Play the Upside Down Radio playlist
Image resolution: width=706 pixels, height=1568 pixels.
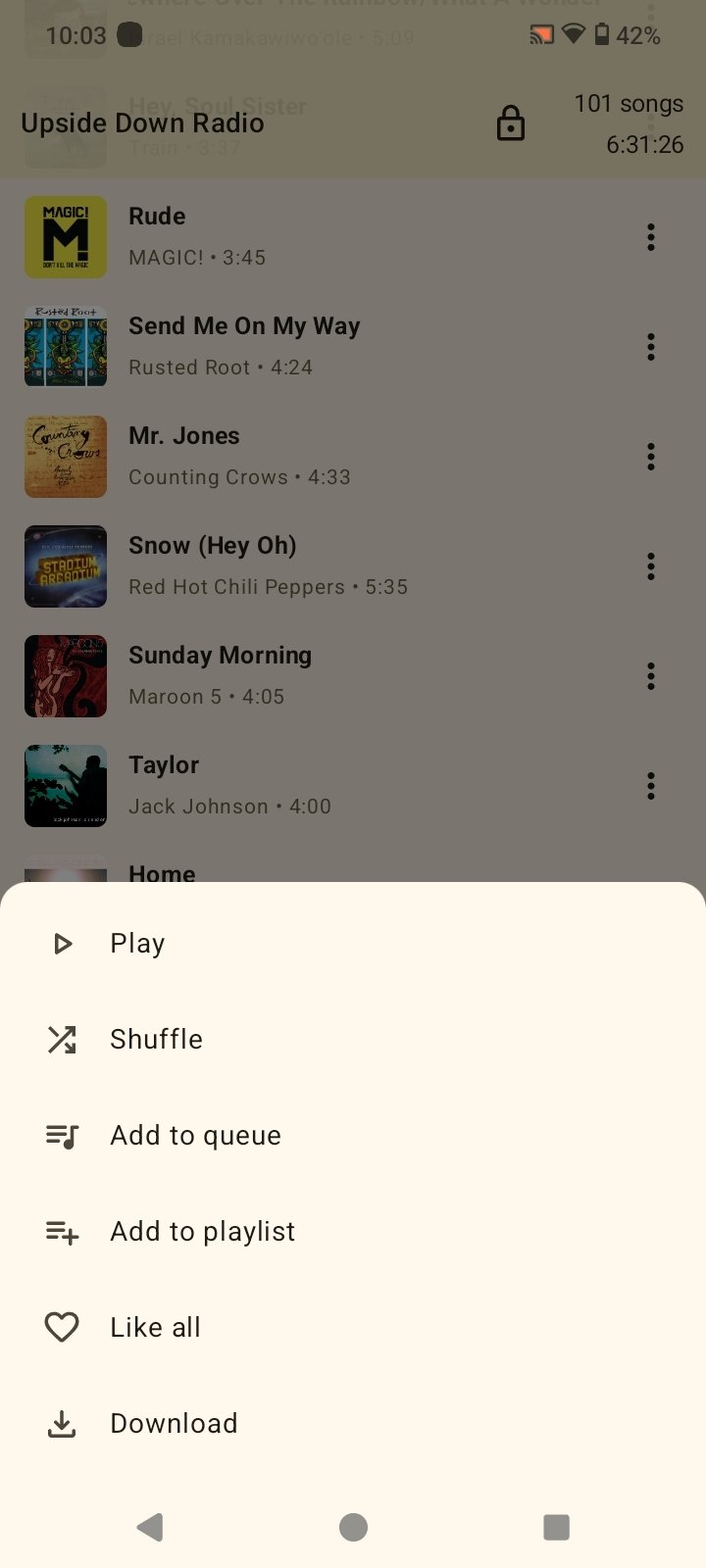click(137, 944)
